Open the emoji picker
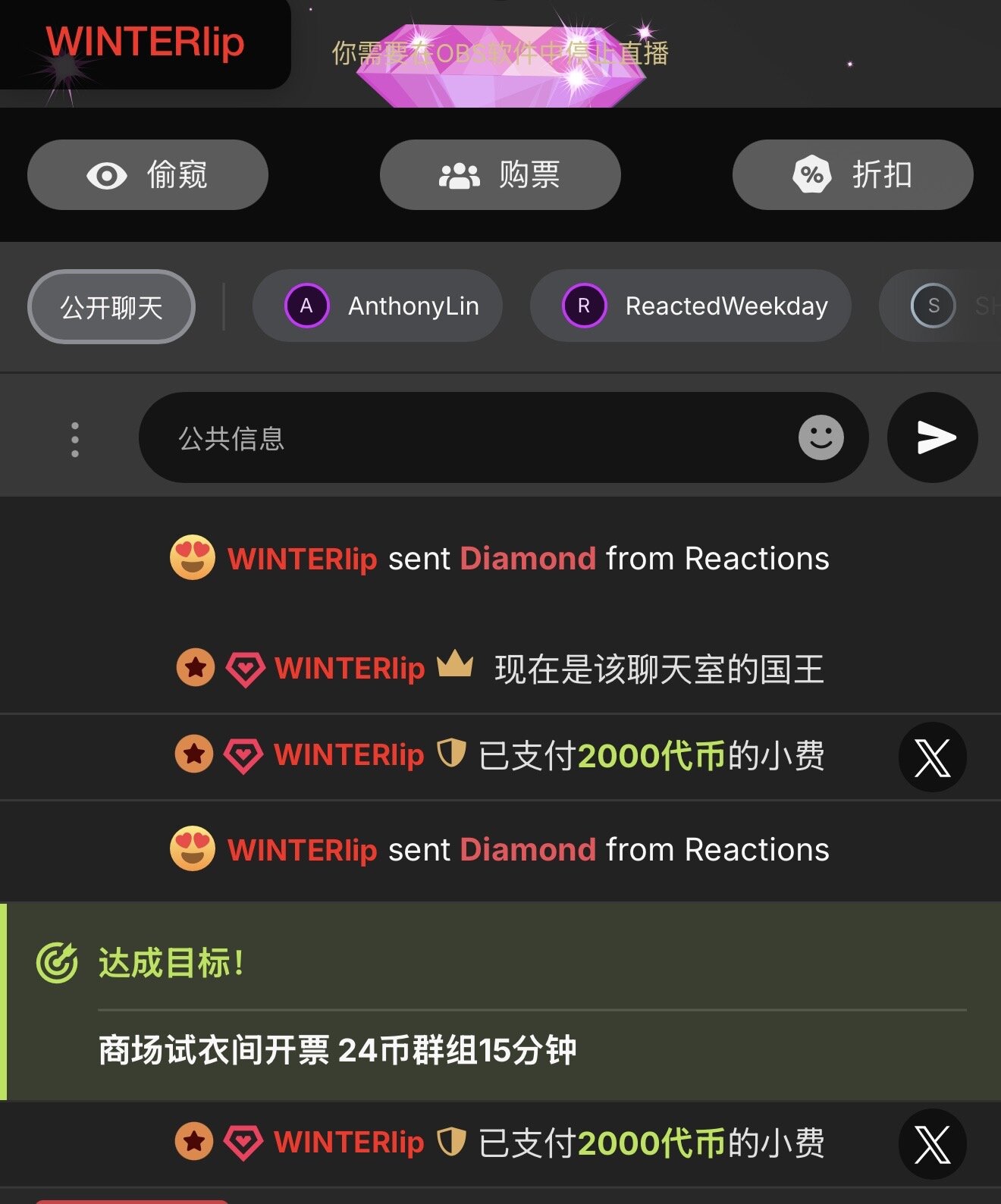 tap(821, 437)
